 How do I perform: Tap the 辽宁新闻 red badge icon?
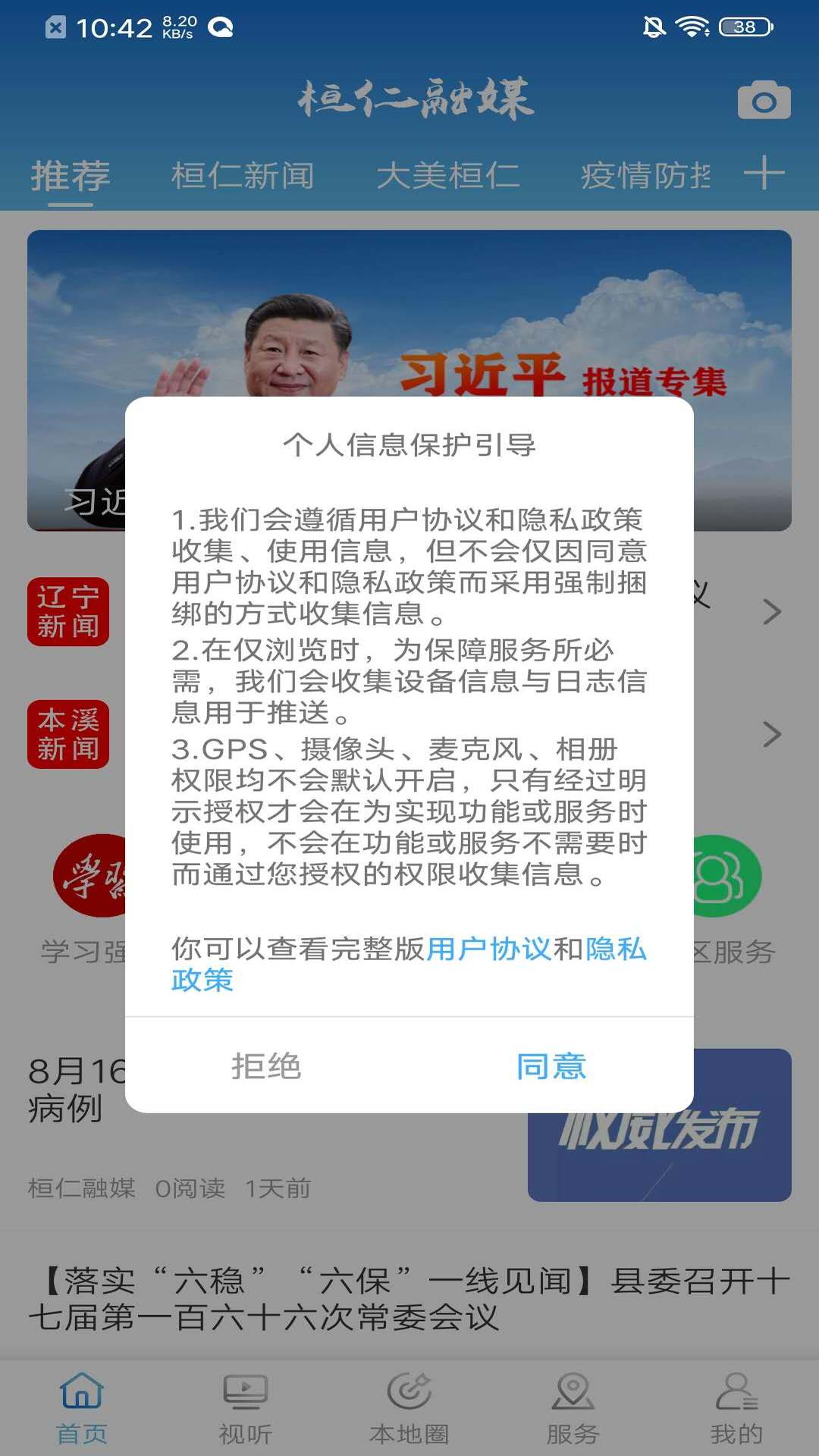pyautogui.click(x=67, y=610)
